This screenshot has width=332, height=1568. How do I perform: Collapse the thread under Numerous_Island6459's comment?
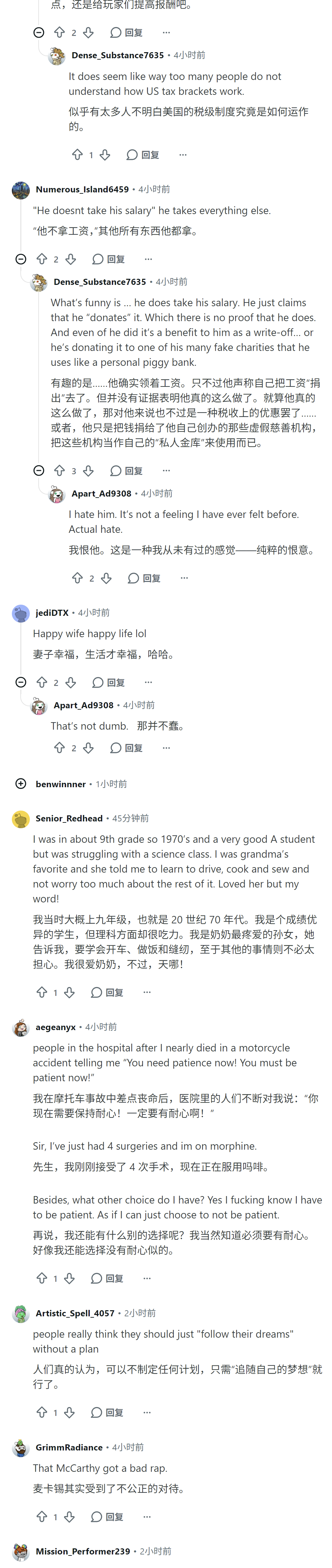coord(21,259)
